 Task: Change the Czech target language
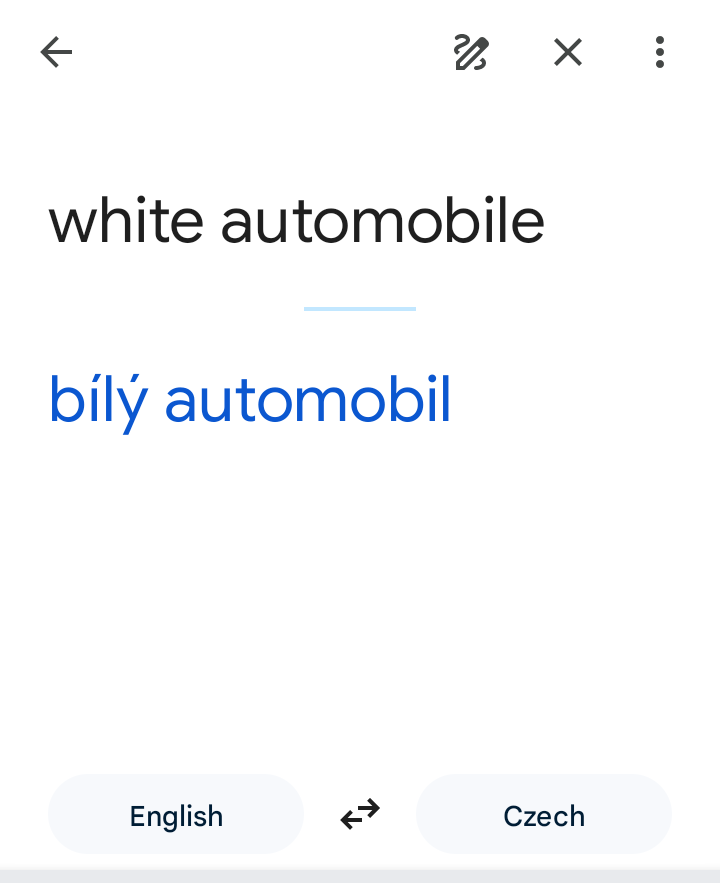coord(543,815)
